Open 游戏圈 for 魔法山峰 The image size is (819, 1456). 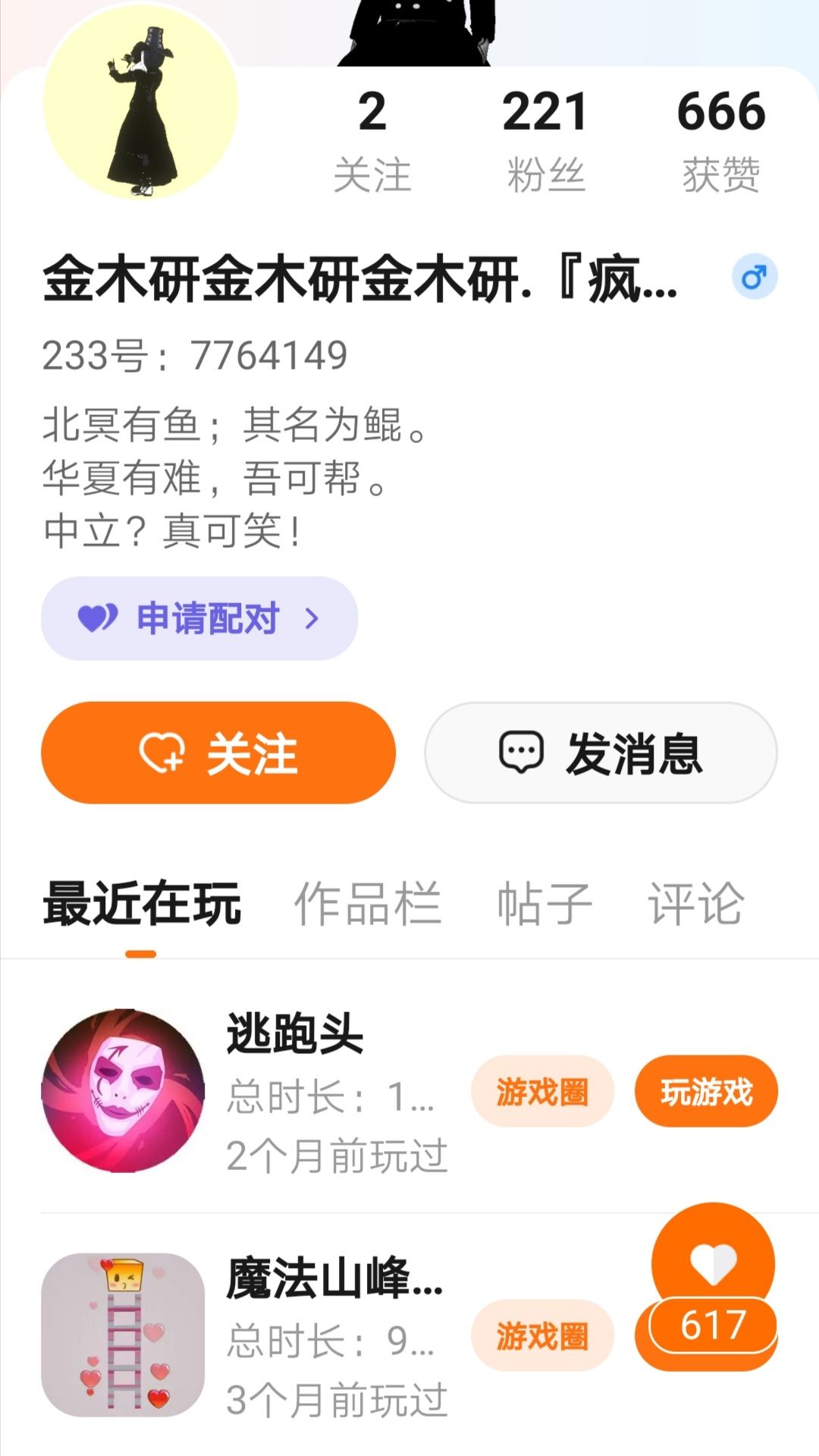(542, 1336)
